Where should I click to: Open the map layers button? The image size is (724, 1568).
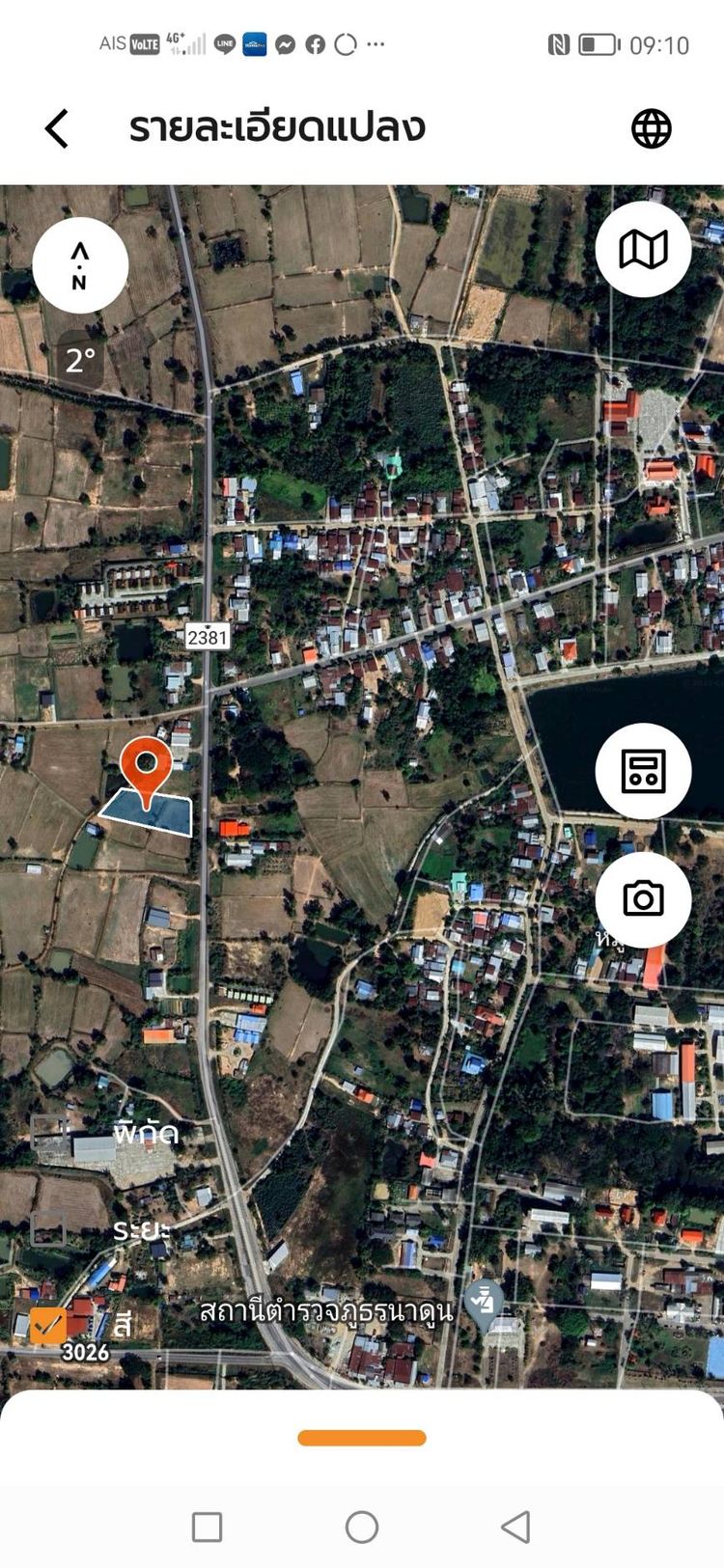(643, 250)
